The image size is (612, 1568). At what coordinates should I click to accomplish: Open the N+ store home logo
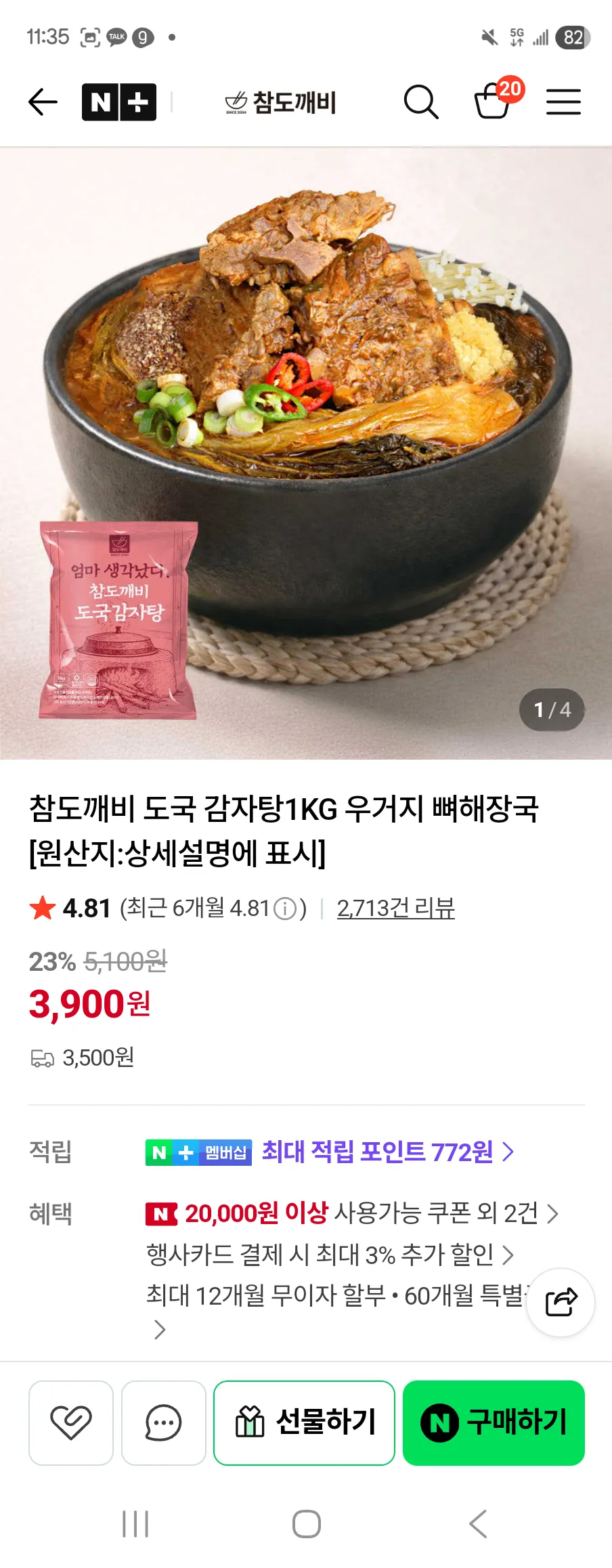pyautogui.click(x=119, y=102)
